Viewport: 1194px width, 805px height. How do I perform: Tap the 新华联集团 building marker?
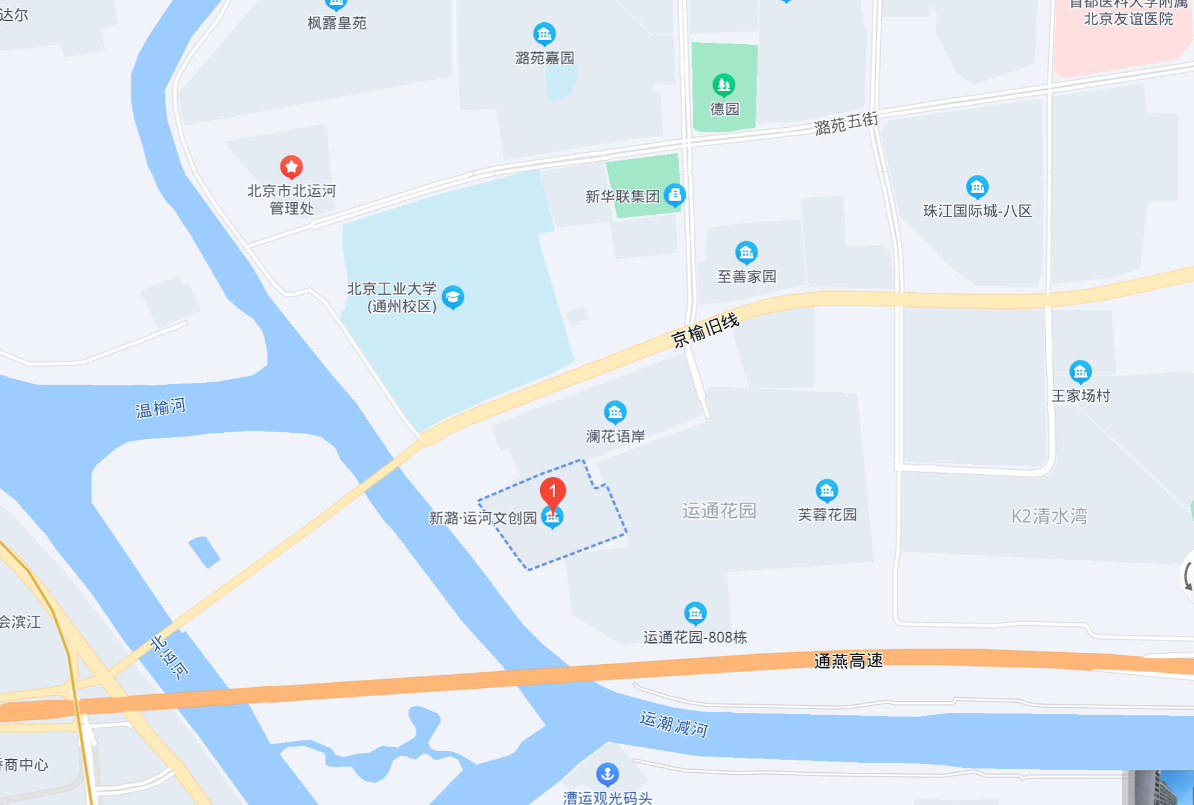point(675,196)
